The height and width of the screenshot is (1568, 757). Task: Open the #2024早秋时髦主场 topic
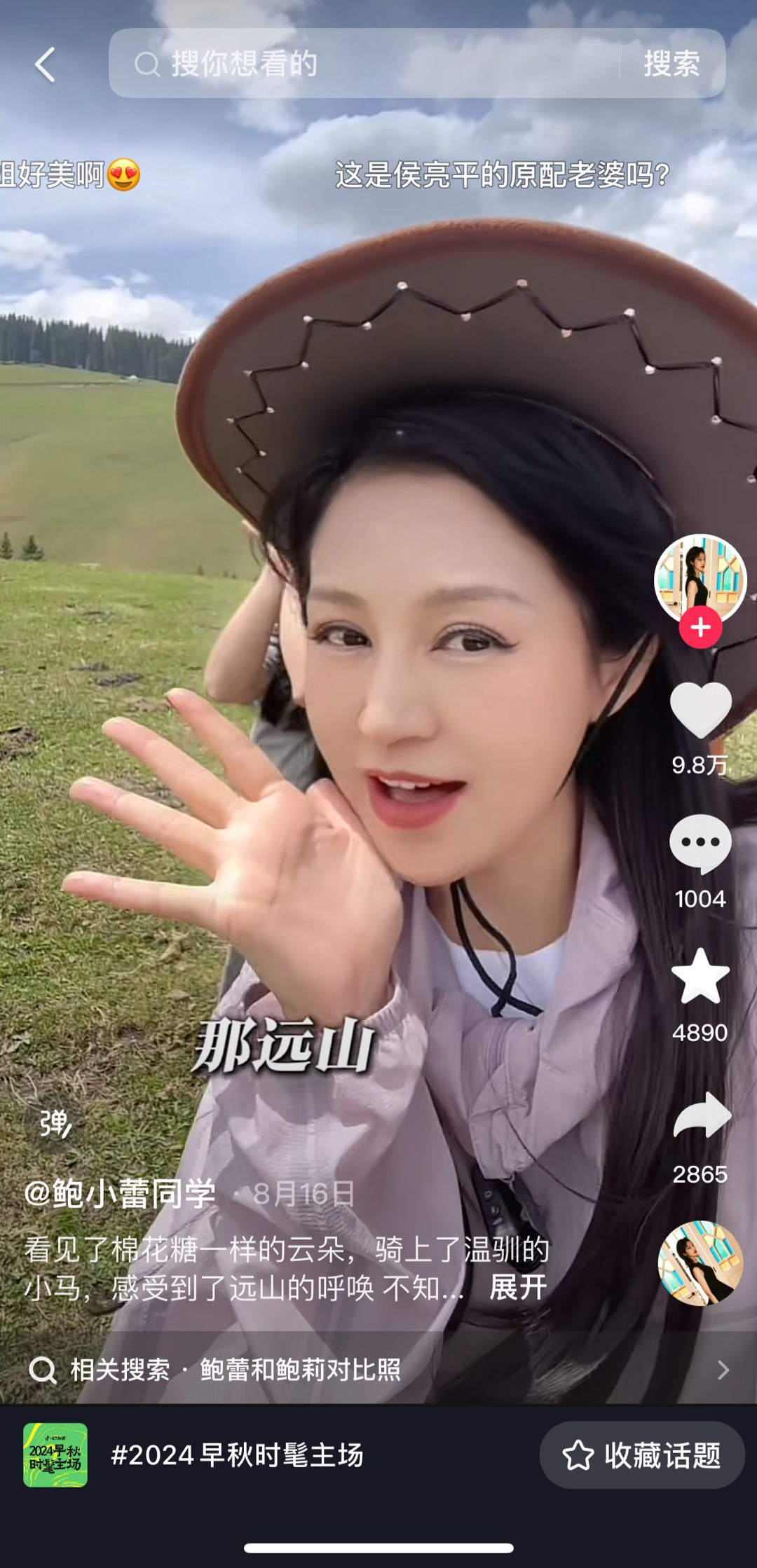(237, 1455)
